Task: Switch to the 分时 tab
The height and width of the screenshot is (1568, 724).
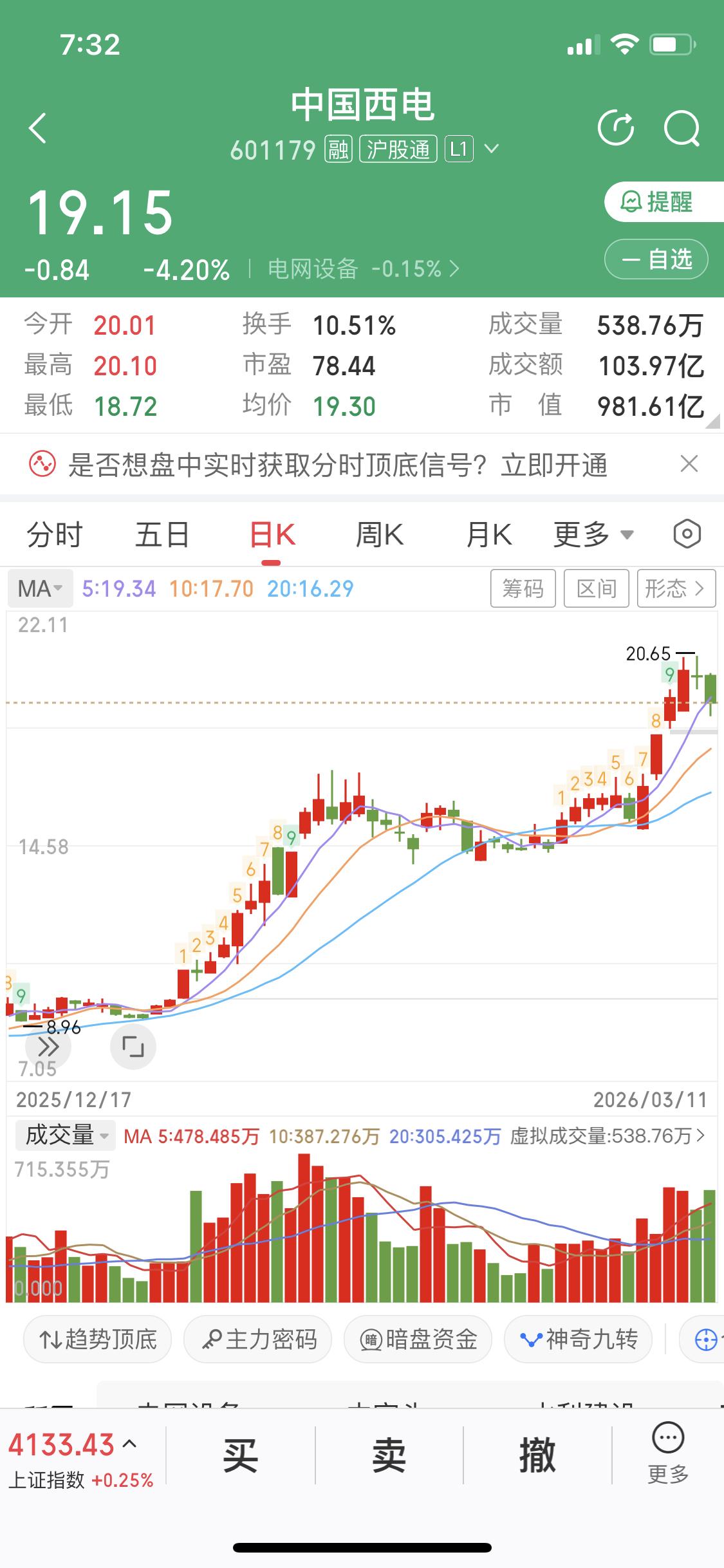Action: [54, 534]
